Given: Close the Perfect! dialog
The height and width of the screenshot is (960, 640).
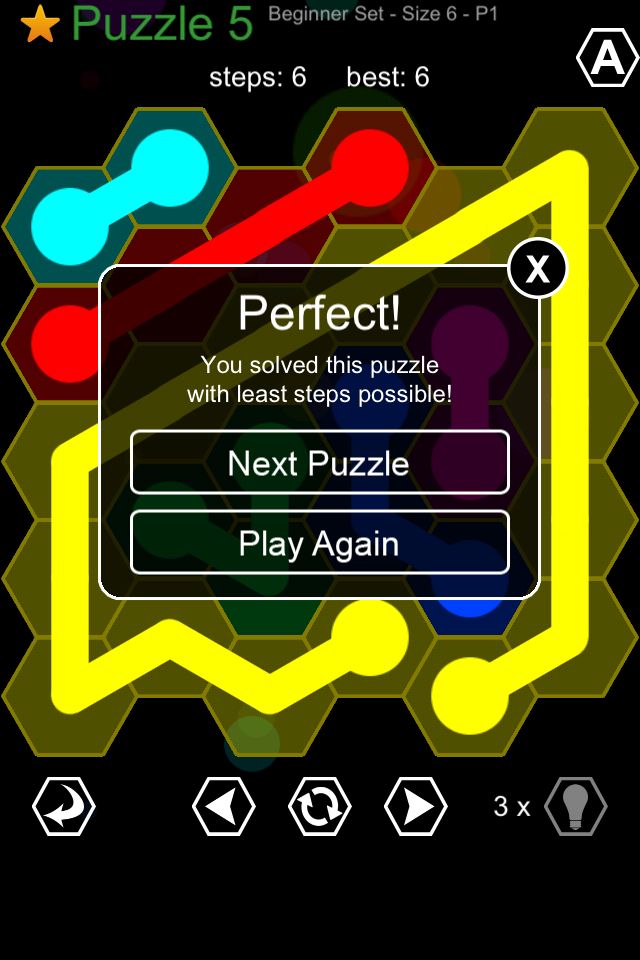Looking at the screenshot, I should [x=538, y=269].
